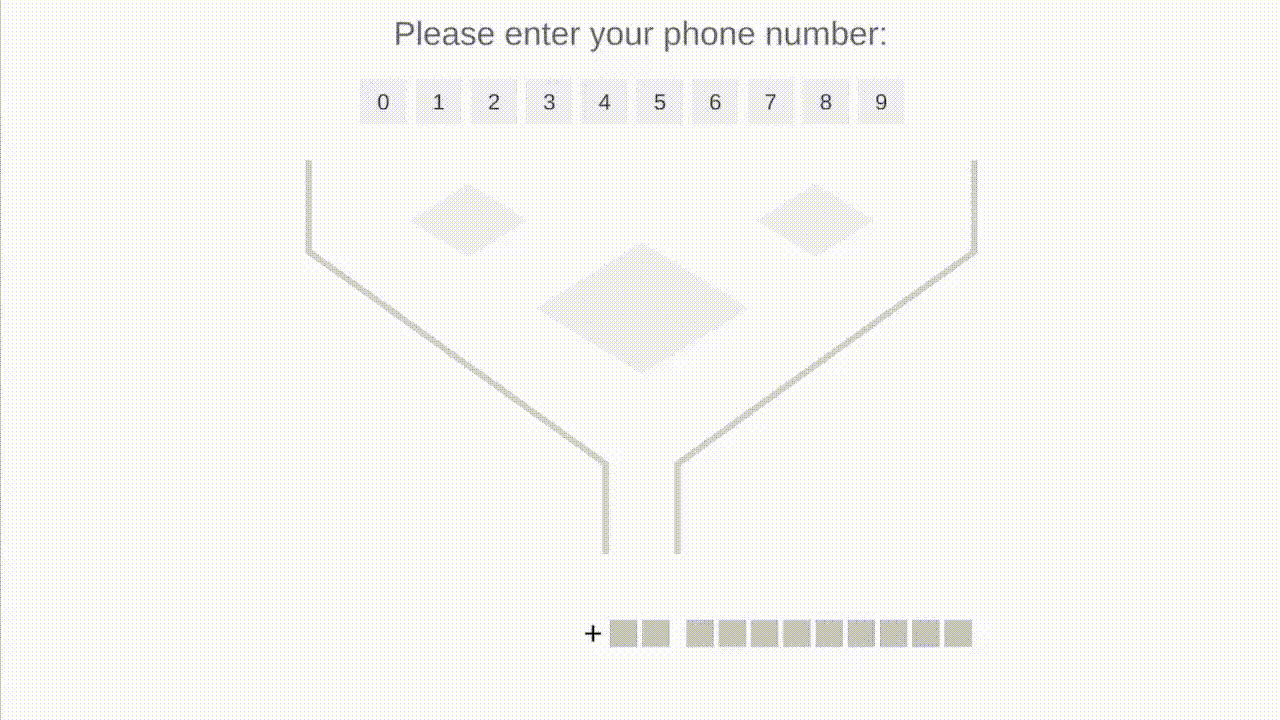Drop the number 5 button
Viewport: 1280px width, 720px height.
660,102
